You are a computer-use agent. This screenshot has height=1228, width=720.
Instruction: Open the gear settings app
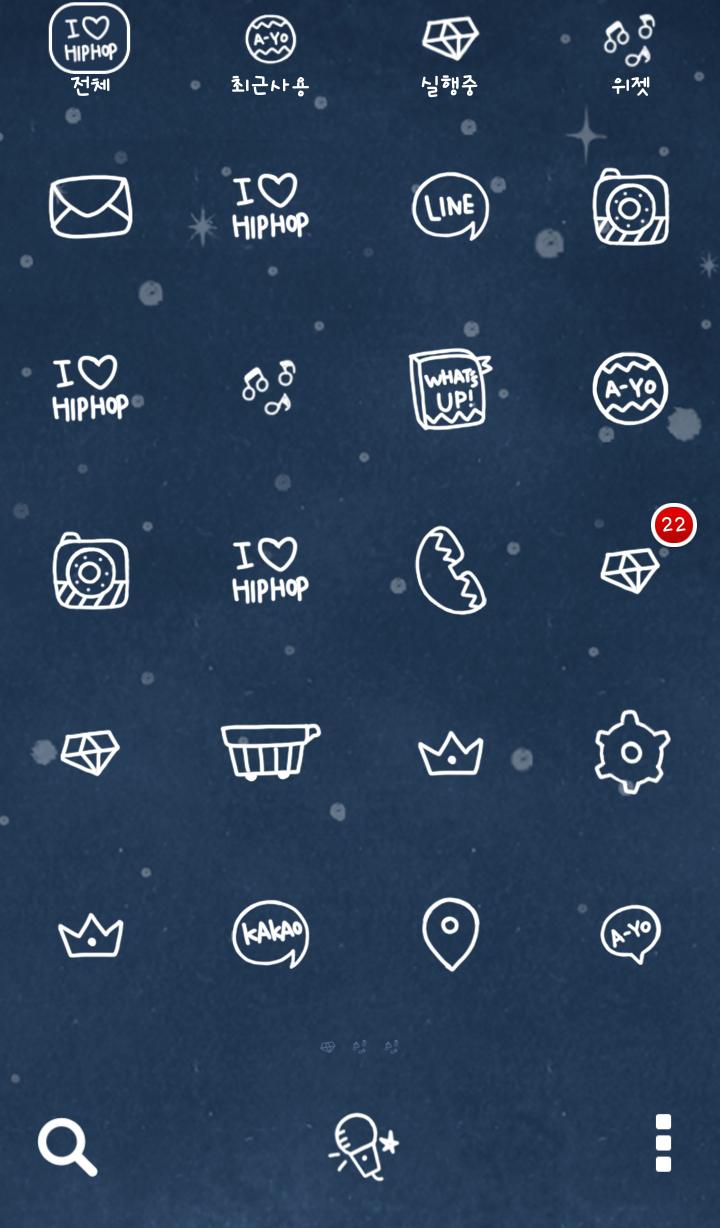pos(630,750)
